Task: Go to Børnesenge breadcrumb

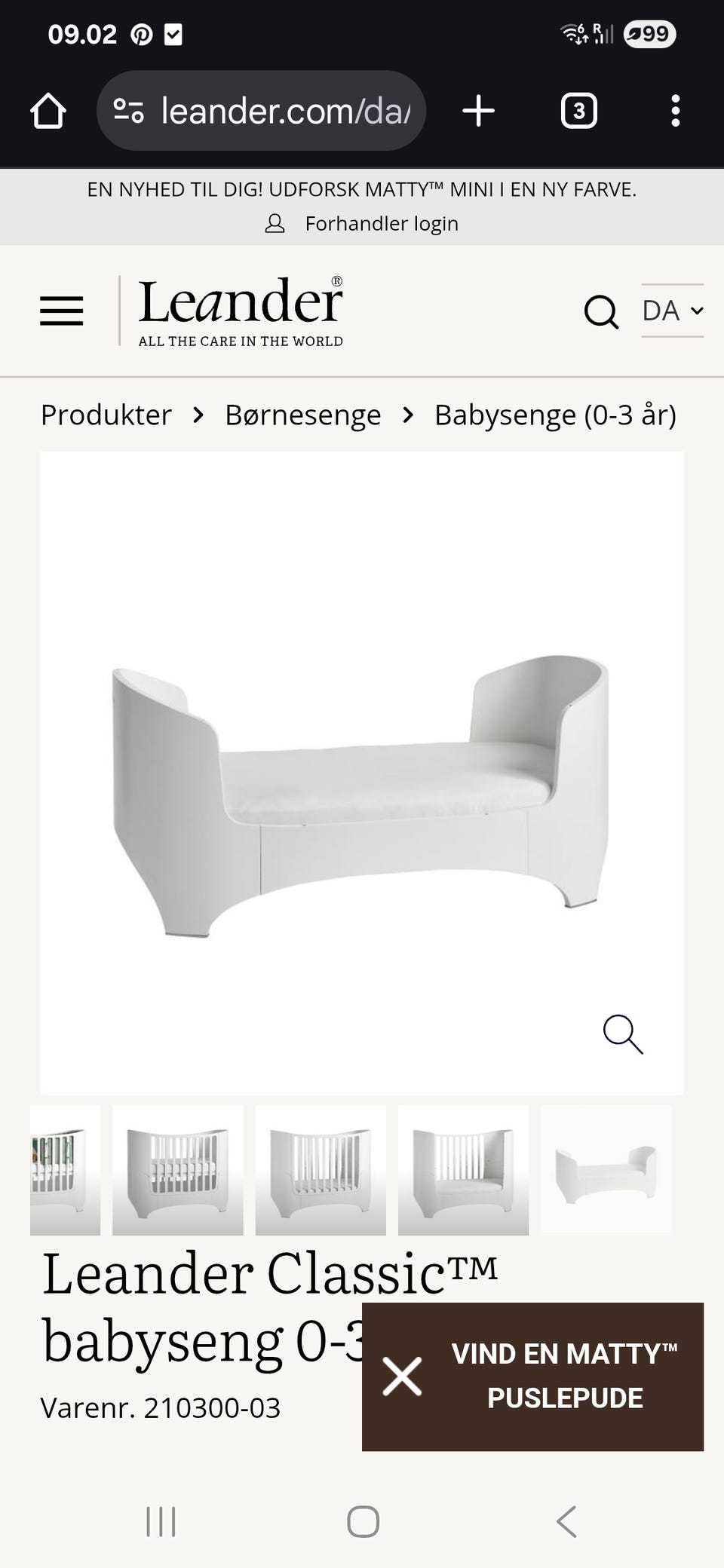Action: pyautogui.click(x=303, y=415)
